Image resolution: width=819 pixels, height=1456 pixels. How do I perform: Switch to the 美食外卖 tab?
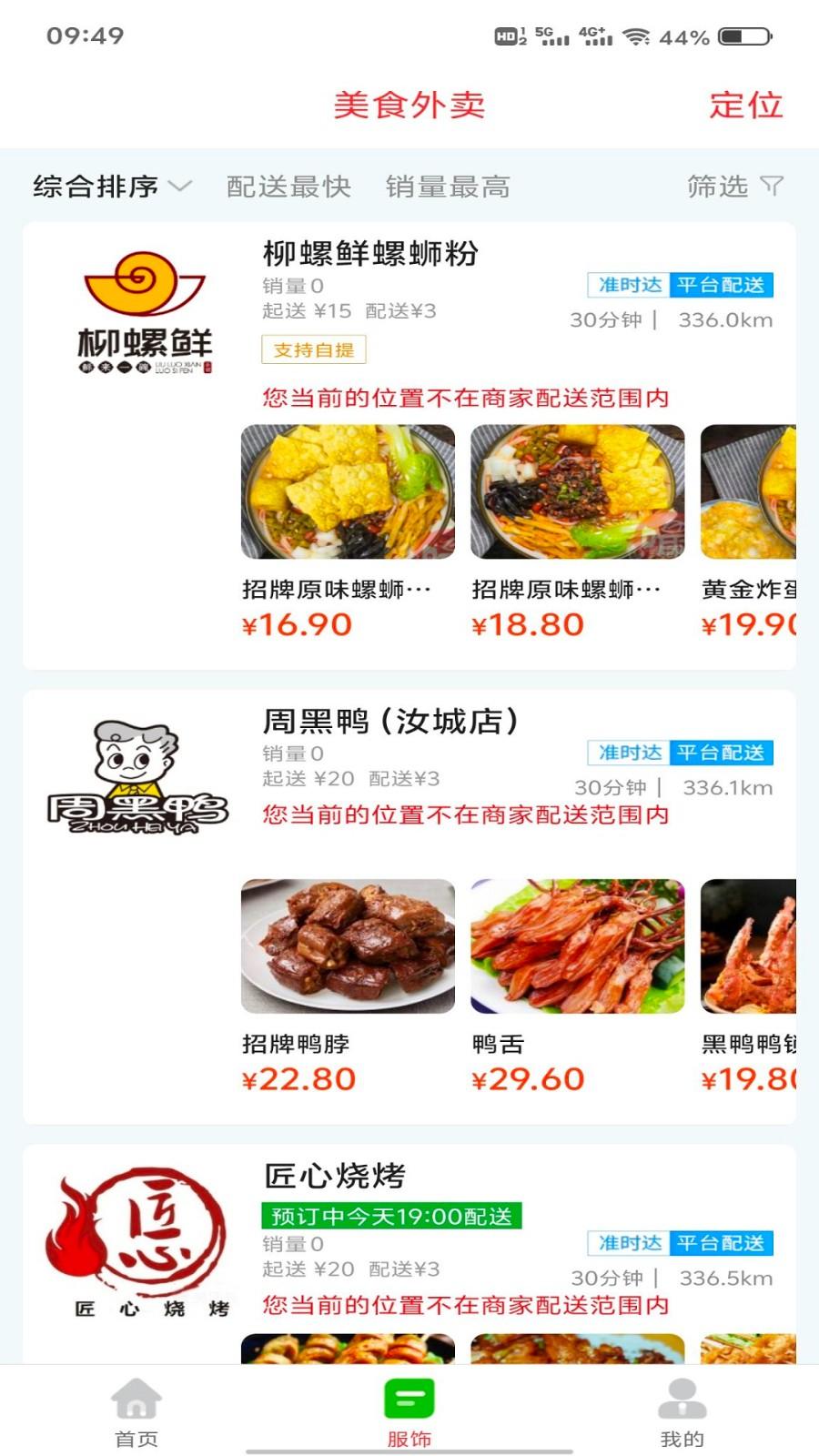(410, 106)
